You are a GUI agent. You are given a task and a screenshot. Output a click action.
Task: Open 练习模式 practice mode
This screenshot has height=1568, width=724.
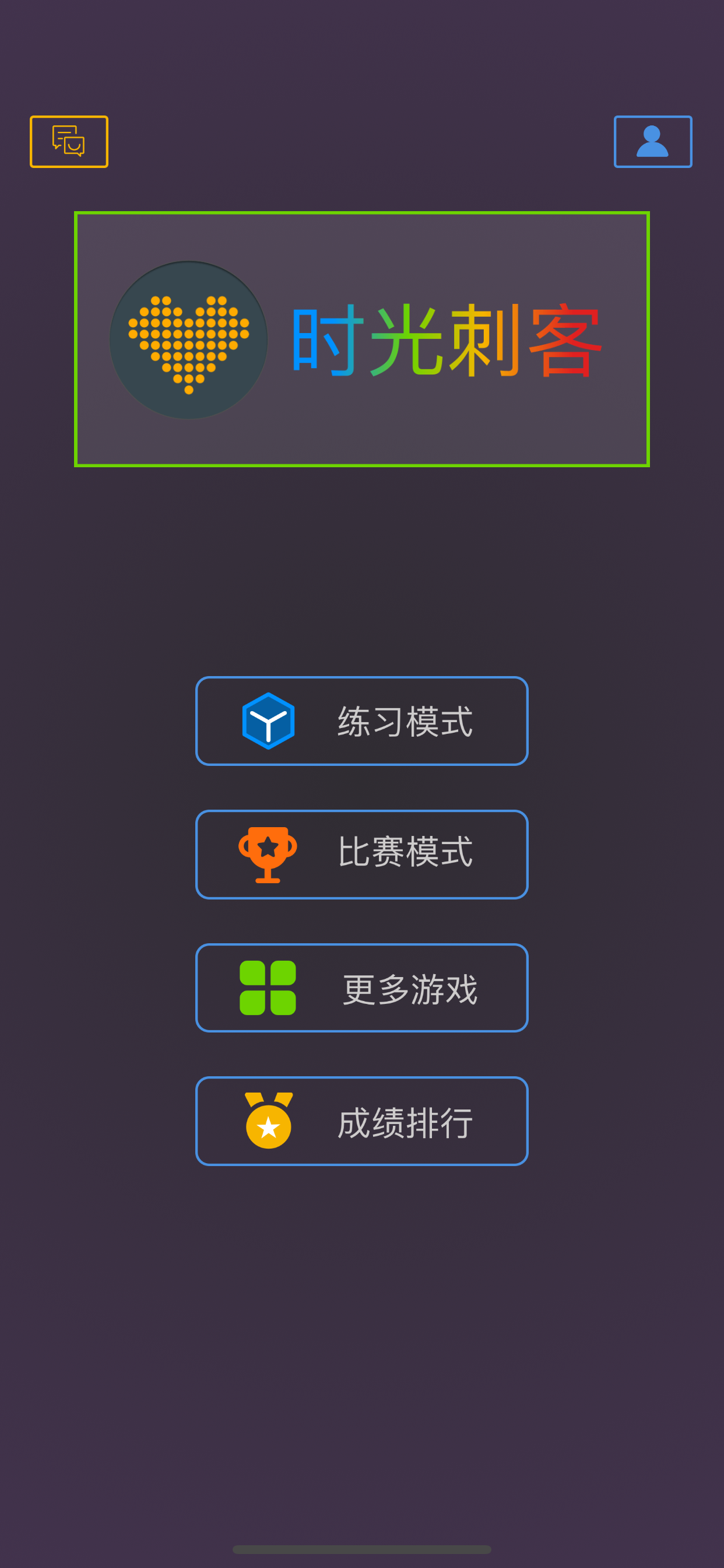point(361,720)
